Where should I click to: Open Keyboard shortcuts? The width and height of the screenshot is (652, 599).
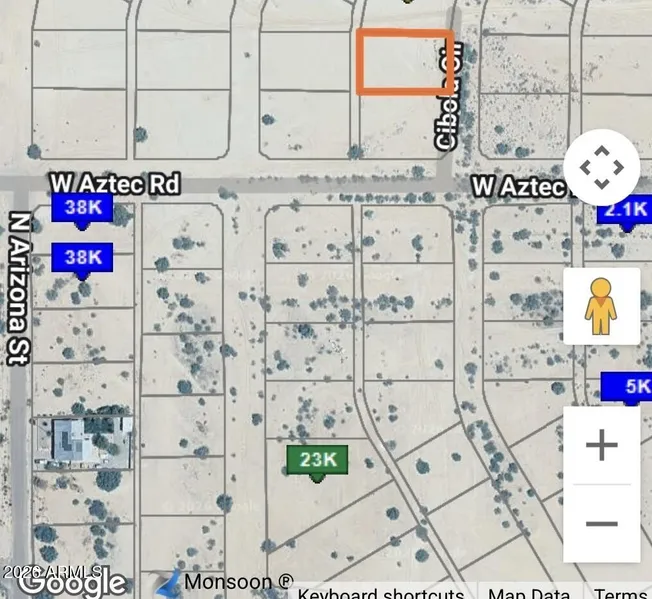coord(381,592)
